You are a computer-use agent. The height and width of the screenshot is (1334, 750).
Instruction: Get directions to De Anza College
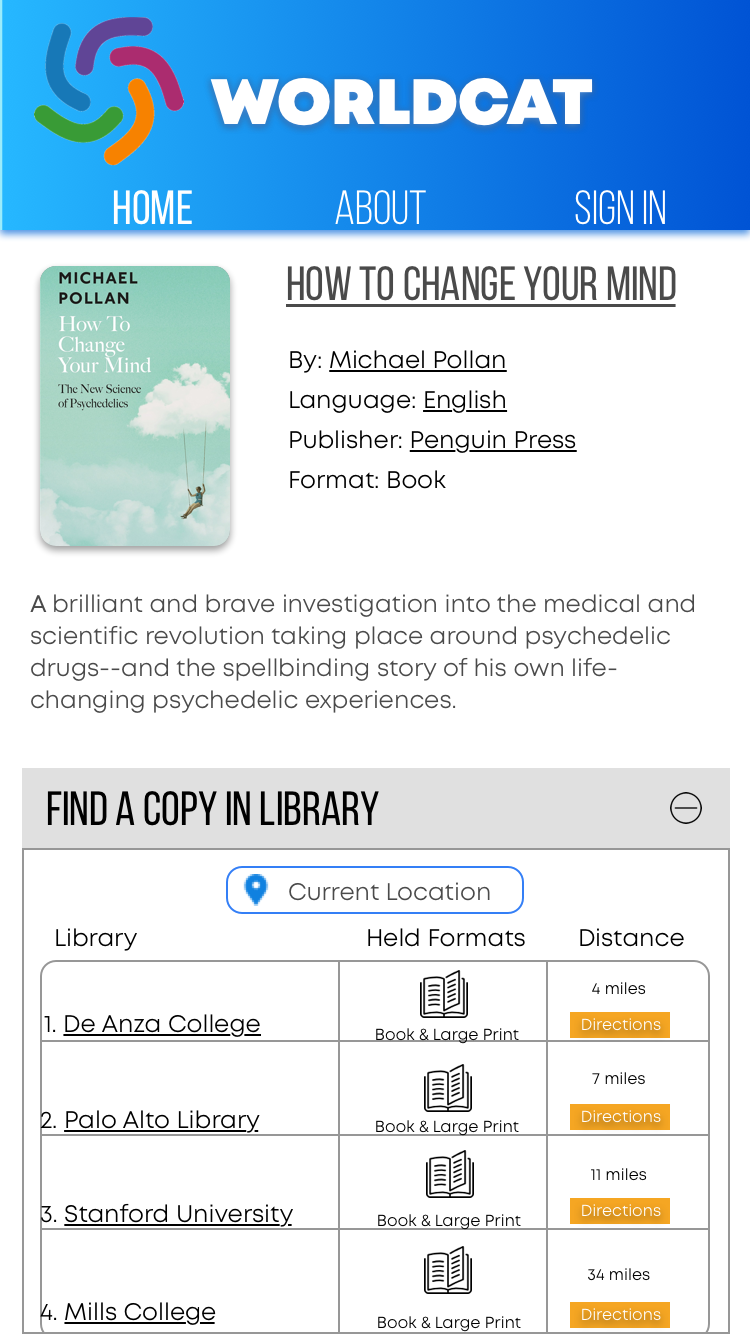(620, 1025)
